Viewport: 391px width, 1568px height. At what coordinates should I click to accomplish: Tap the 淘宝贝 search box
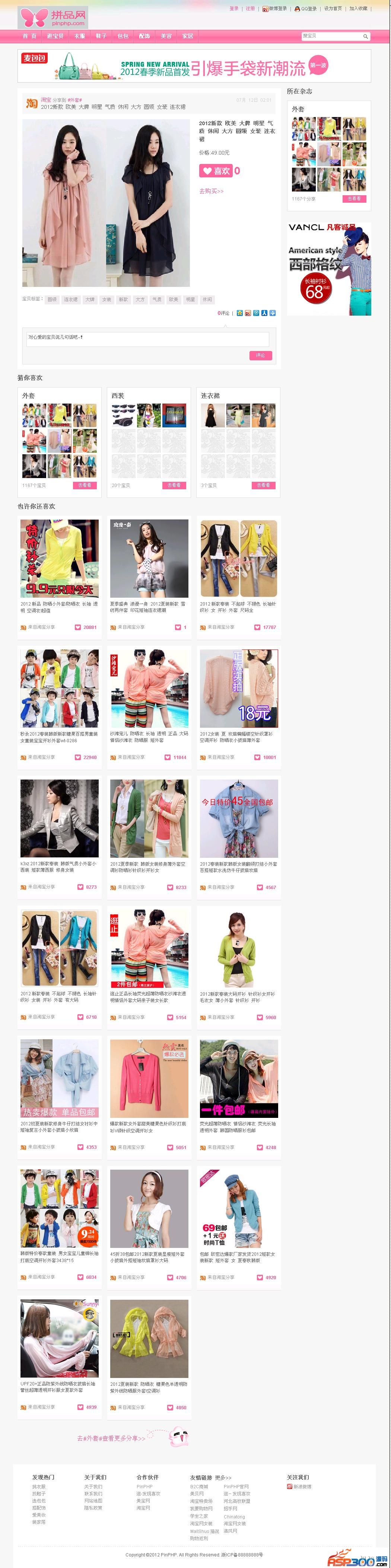[331, 36]
